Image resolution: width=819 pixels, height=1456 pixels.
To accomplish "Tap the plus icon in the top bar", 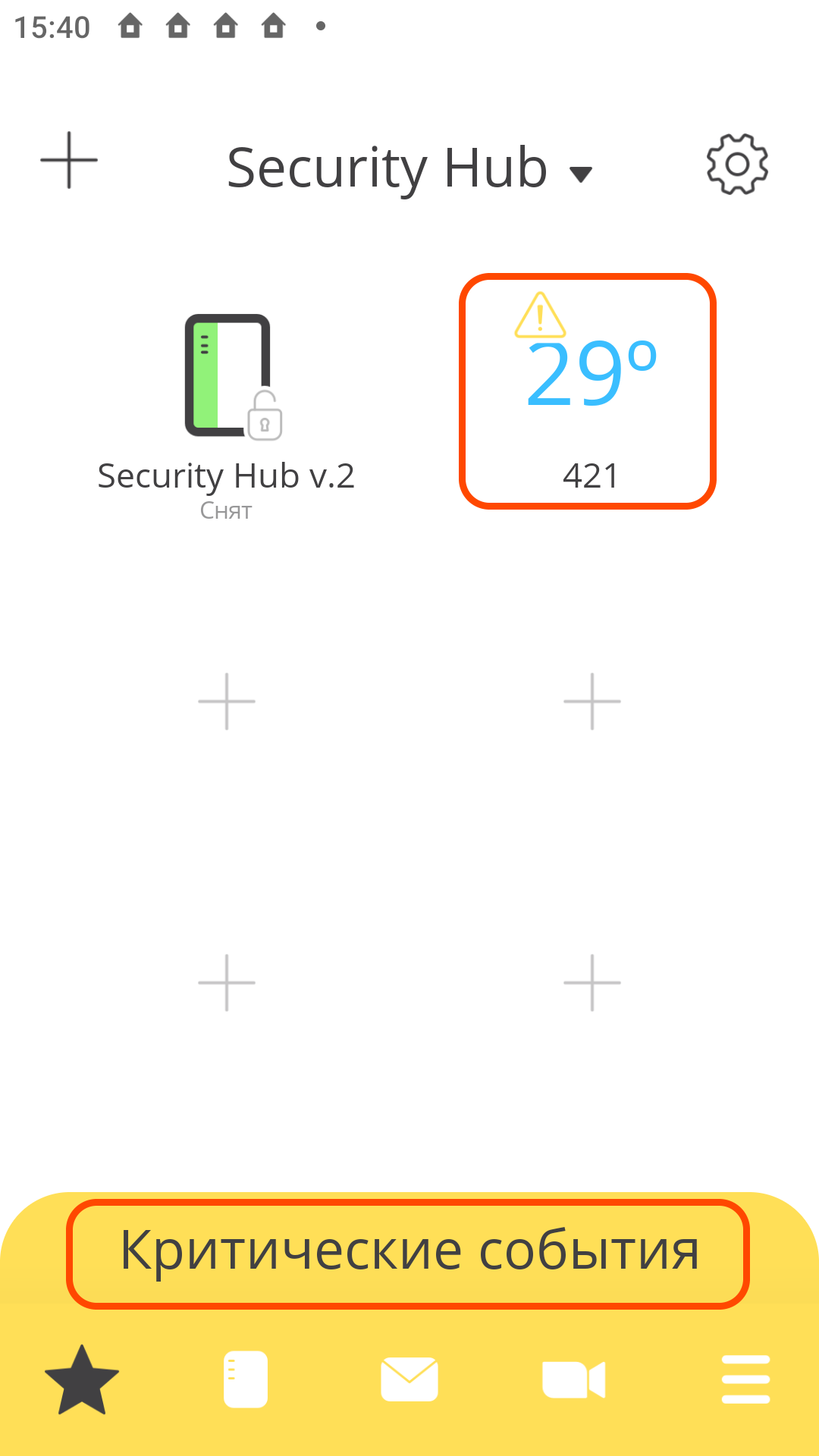I will coord(69,160).
